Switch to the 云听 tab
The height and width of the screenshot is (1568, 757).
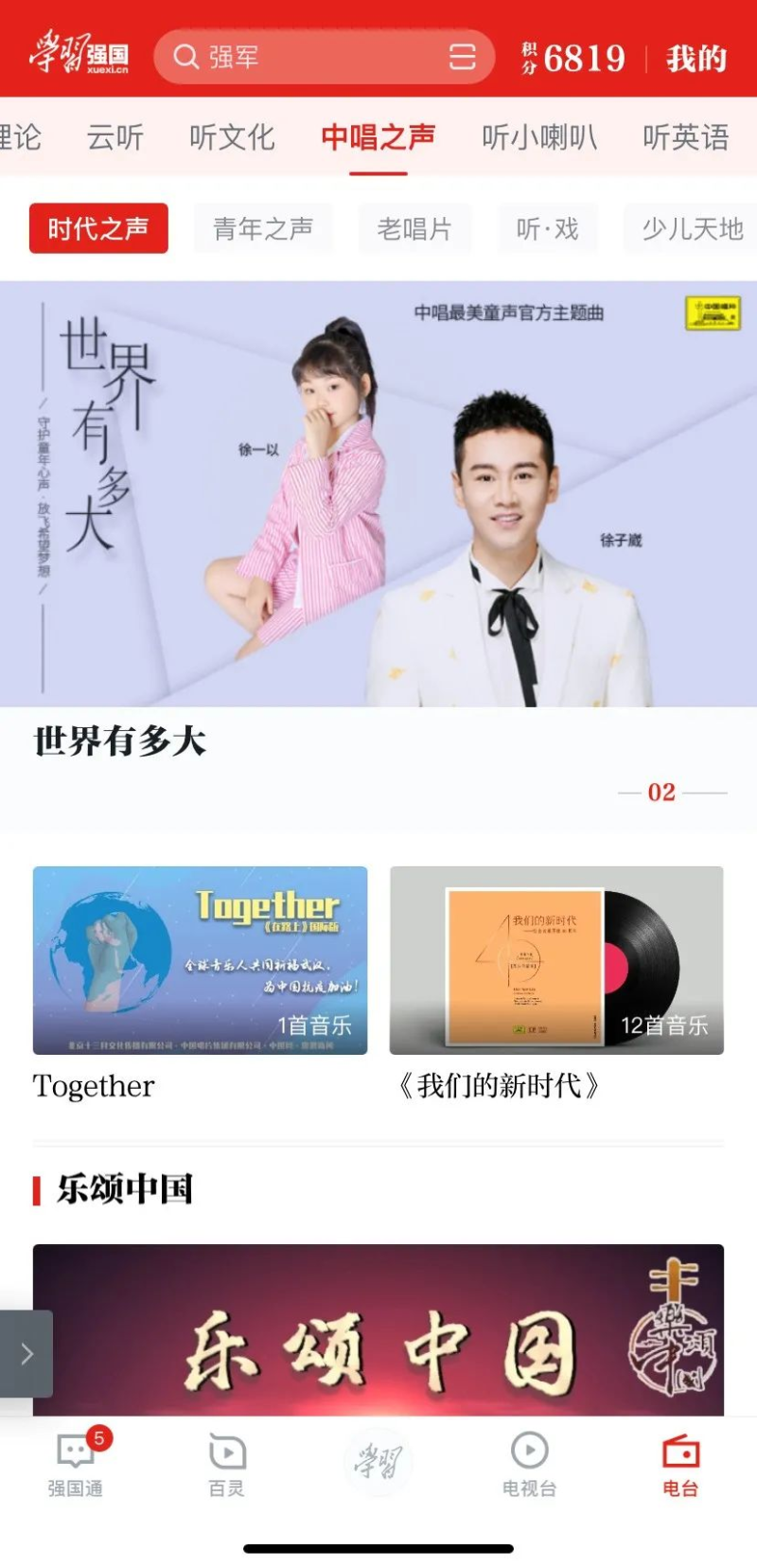tap(115, 138)
